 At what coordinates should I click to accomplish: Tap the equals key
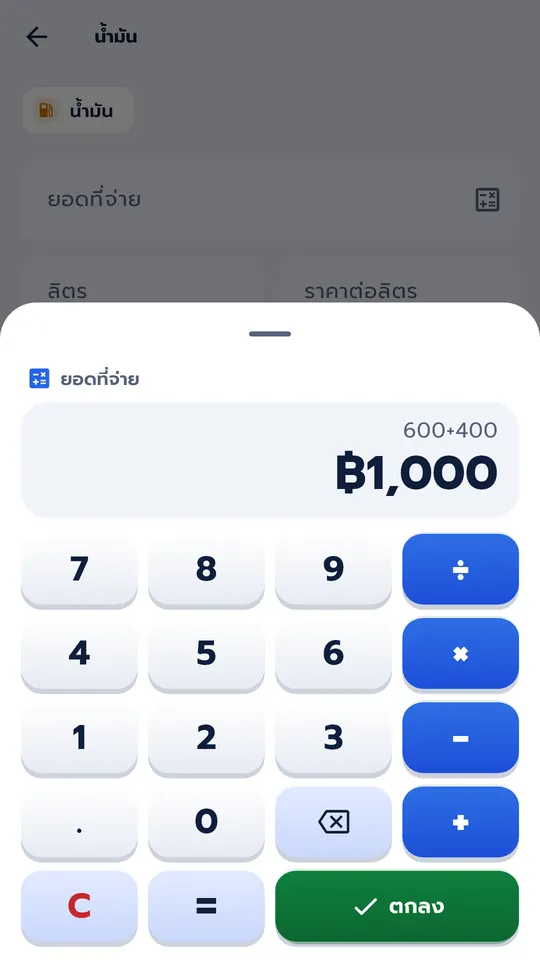point(206,907)
